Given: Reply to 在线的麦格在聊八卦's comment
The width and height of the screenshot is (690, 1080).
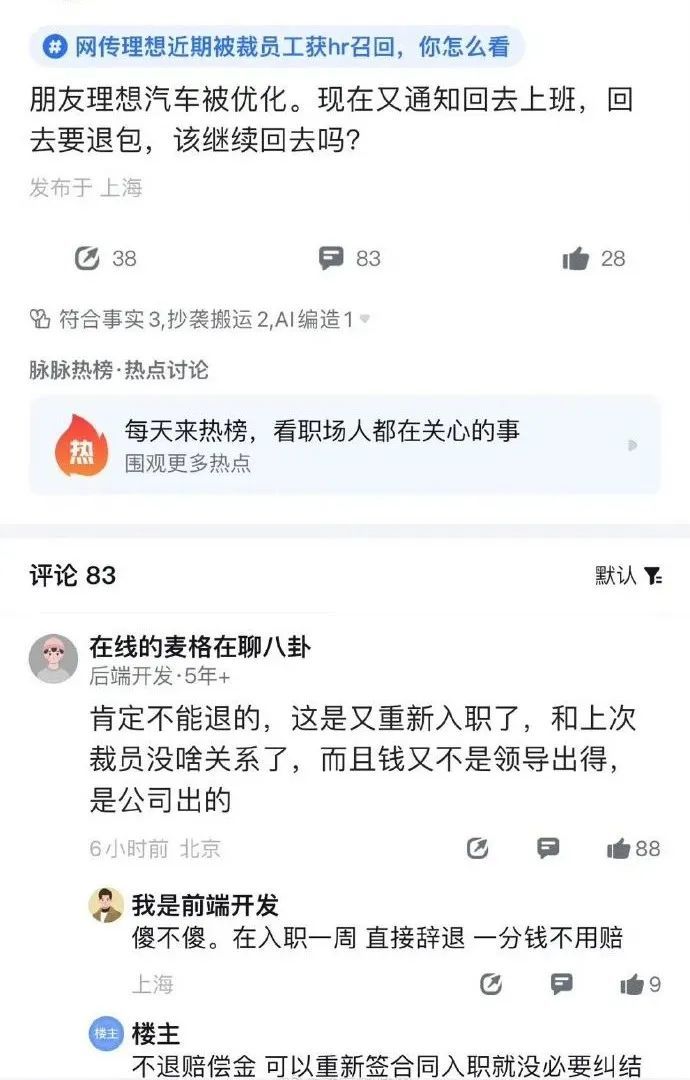Looking at the screenshot, I should pos(548,849).
